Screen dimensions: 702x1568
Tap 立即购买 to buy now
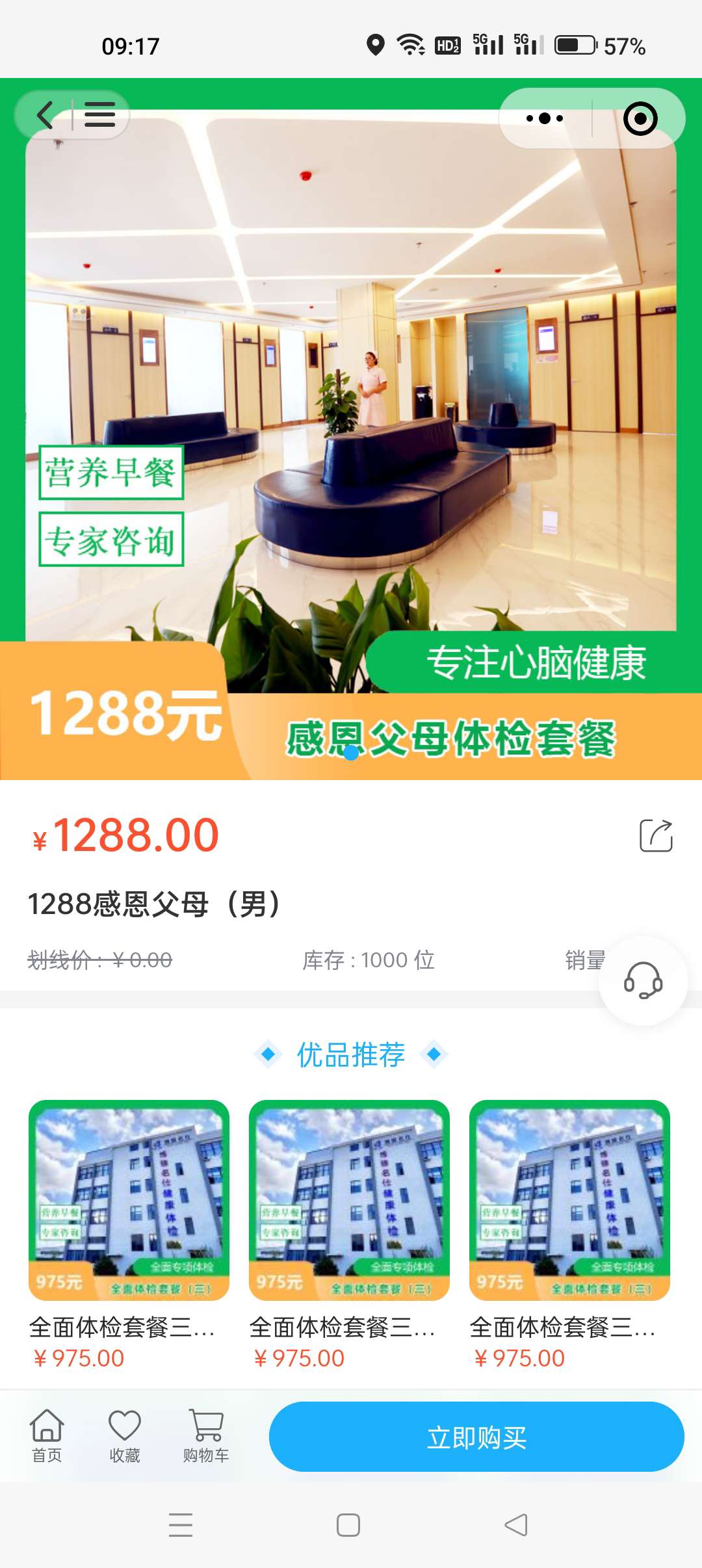(476, 1437)
